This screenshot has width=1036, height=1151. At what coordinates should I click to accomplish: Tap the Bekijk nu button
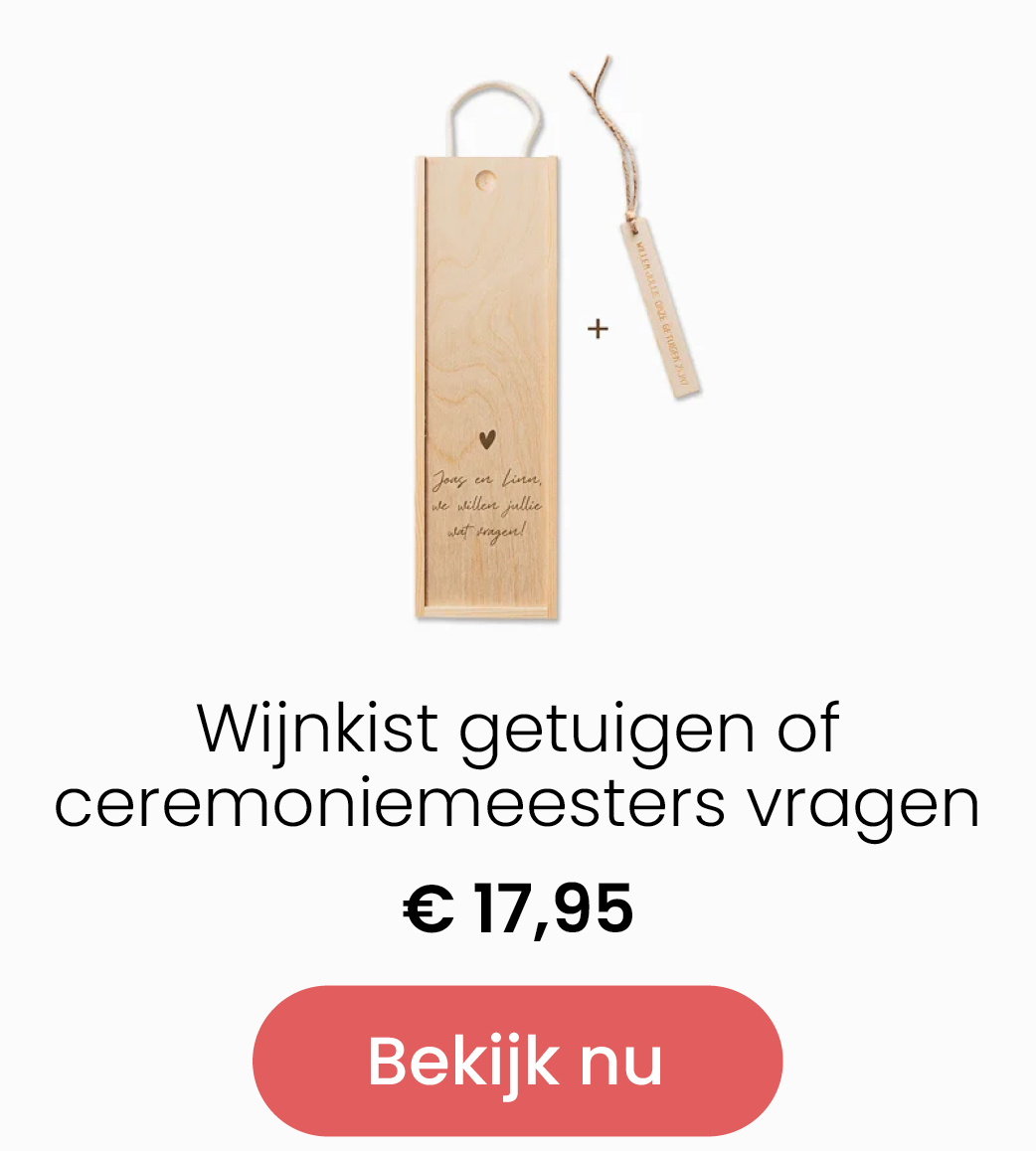pyautogui.click(x=517, y=1061)
